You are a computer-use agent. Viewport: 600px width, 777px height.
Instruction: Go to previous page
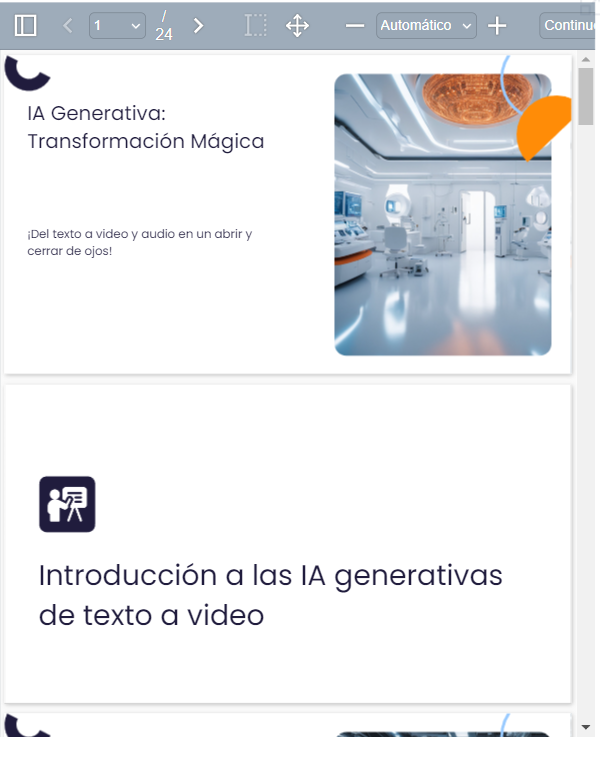[68, 25]
